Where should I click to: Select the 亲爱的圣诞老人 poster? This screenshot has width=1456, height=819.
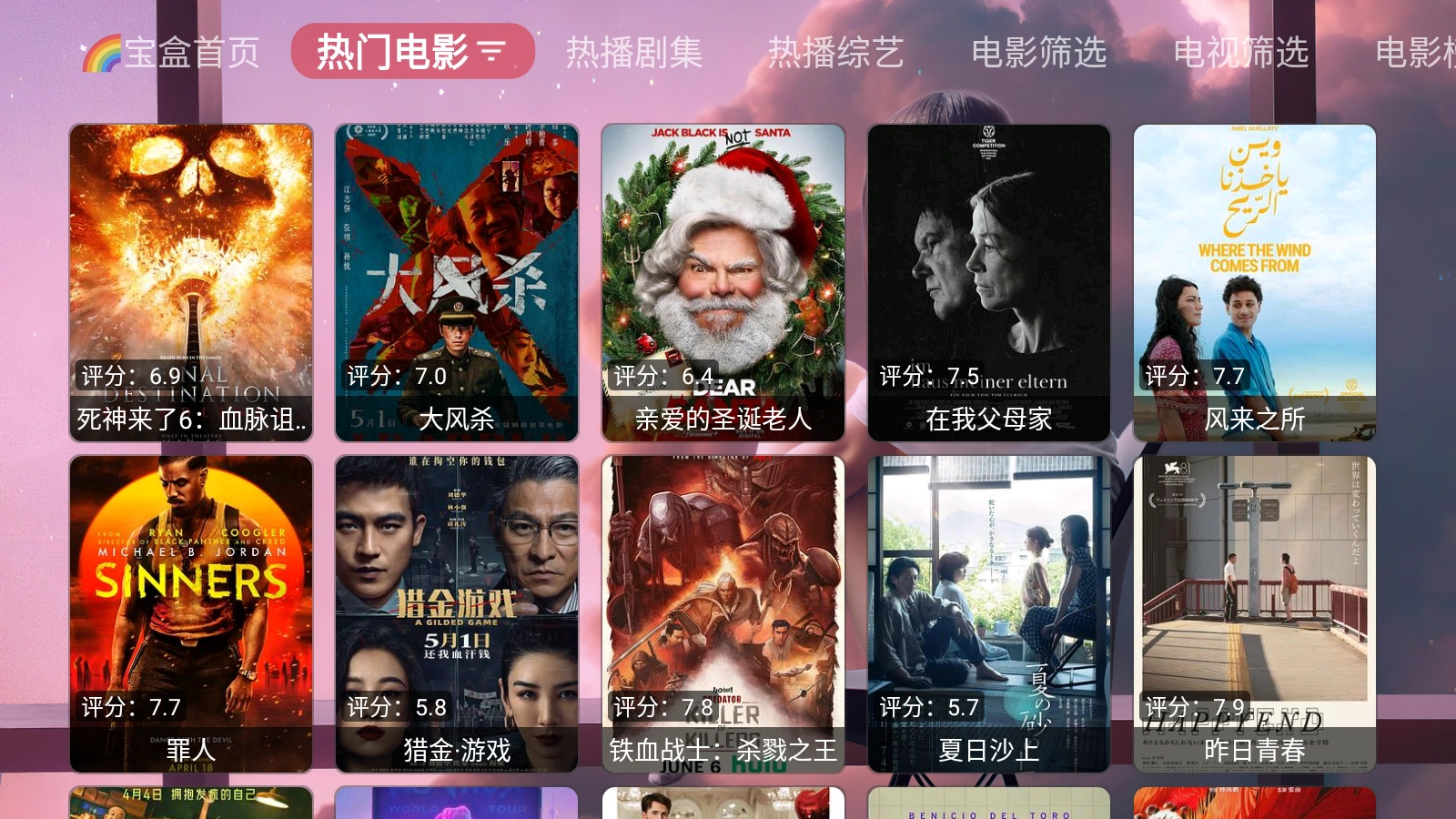[x=723, y=282]
